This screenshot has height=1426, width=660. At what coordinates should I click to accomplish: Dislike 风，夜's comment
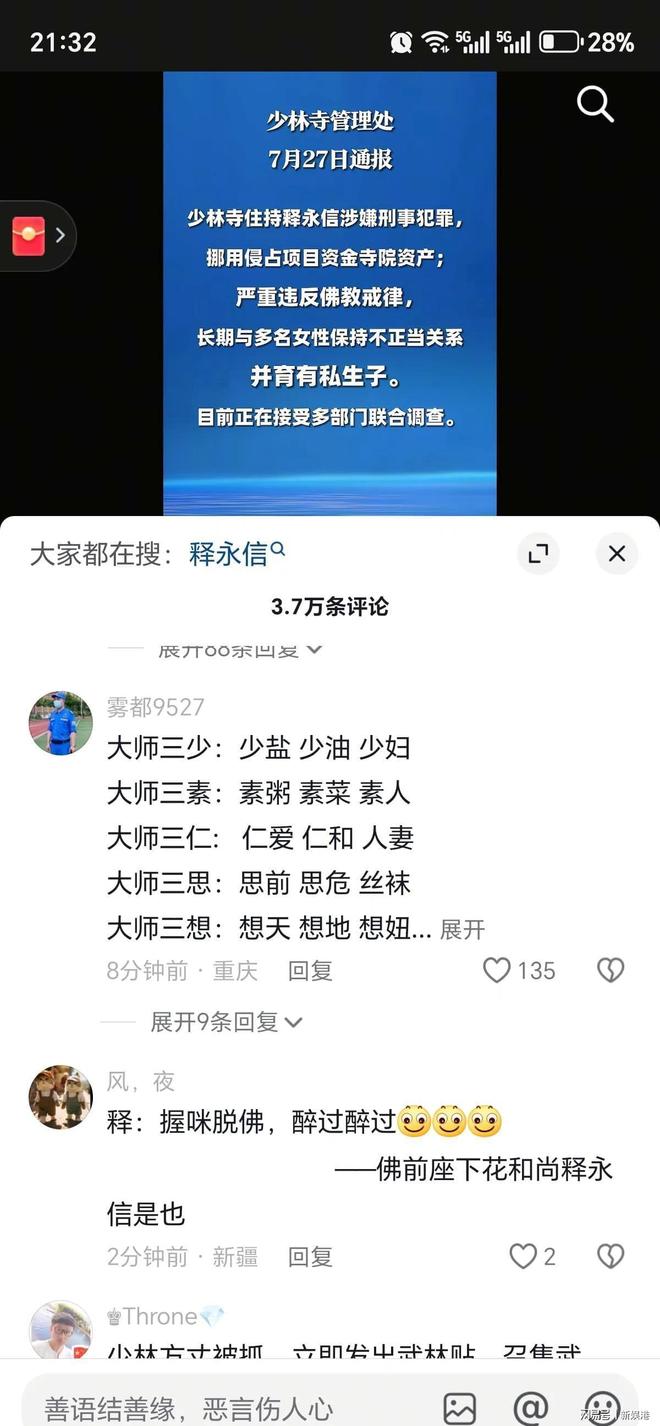tap(610, 1257)
